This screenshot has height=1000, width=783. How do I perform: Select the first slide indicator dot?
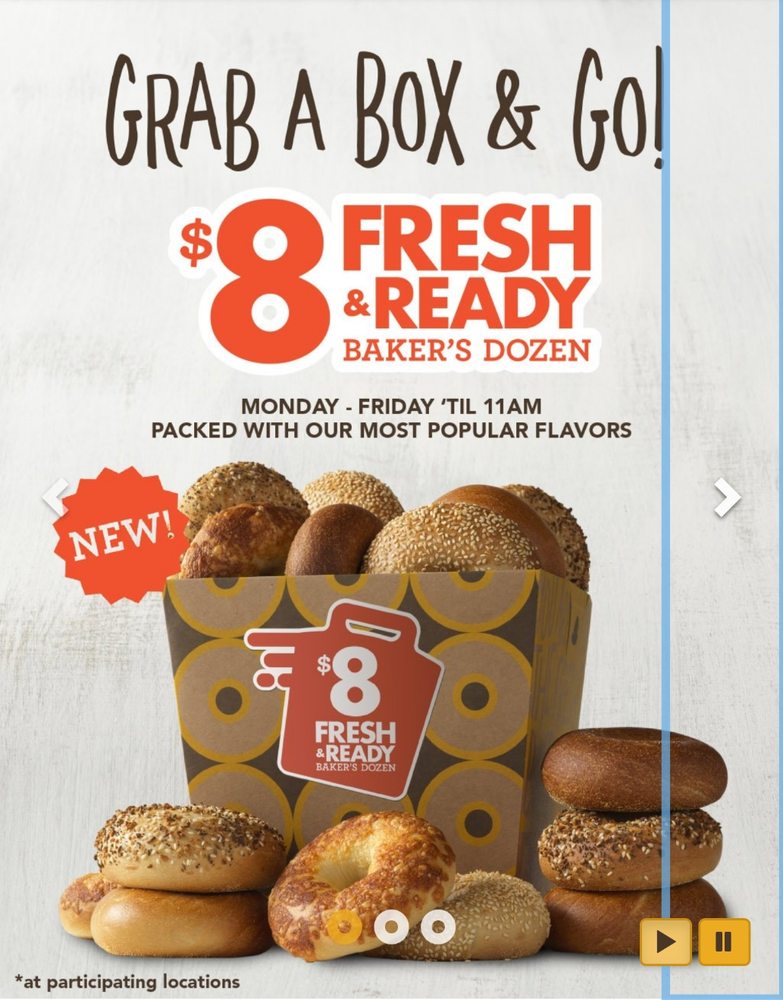point(344,927)
